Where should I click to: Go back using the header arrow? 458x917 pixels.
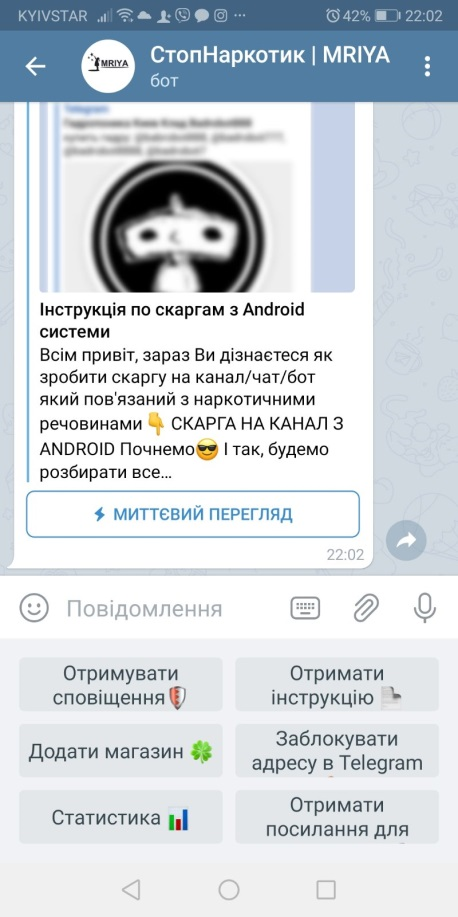(x=35, y=67)
